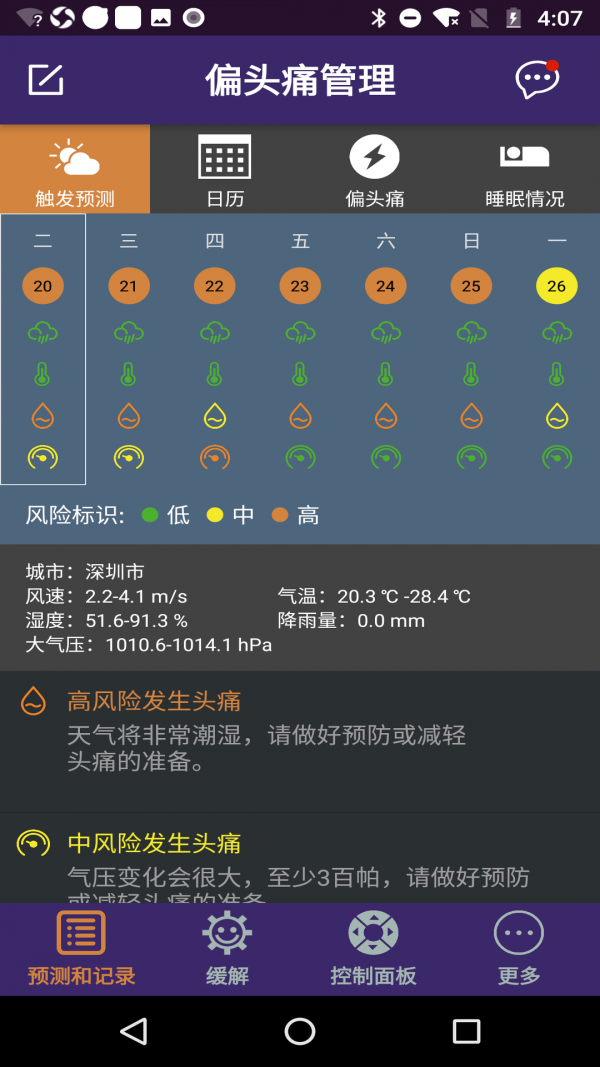Screen dimensions: 600x1067
Task: Select the 触发预测 tab
Action: [x=75, y=169]
